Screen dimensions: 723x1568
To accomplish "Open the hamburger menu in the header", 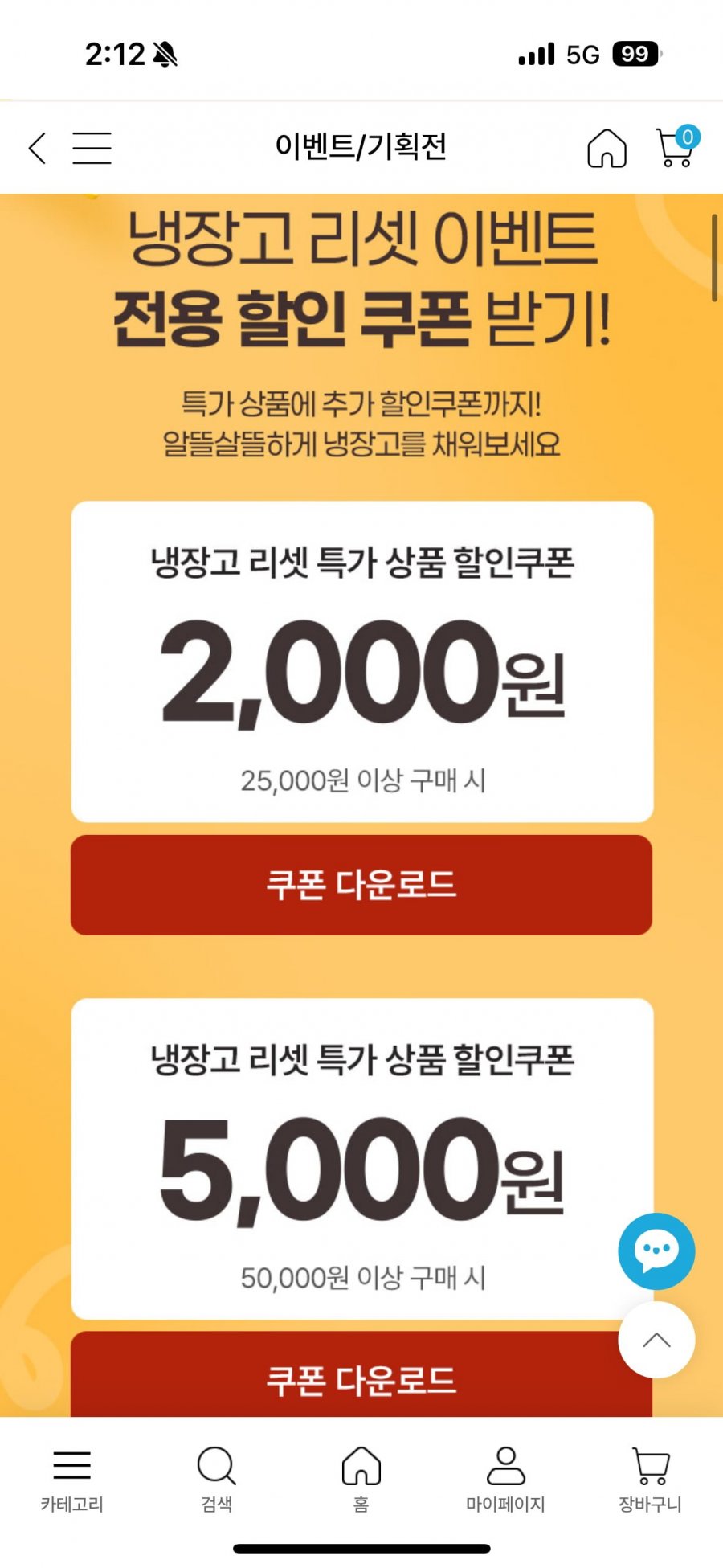I will pos(92,148).
